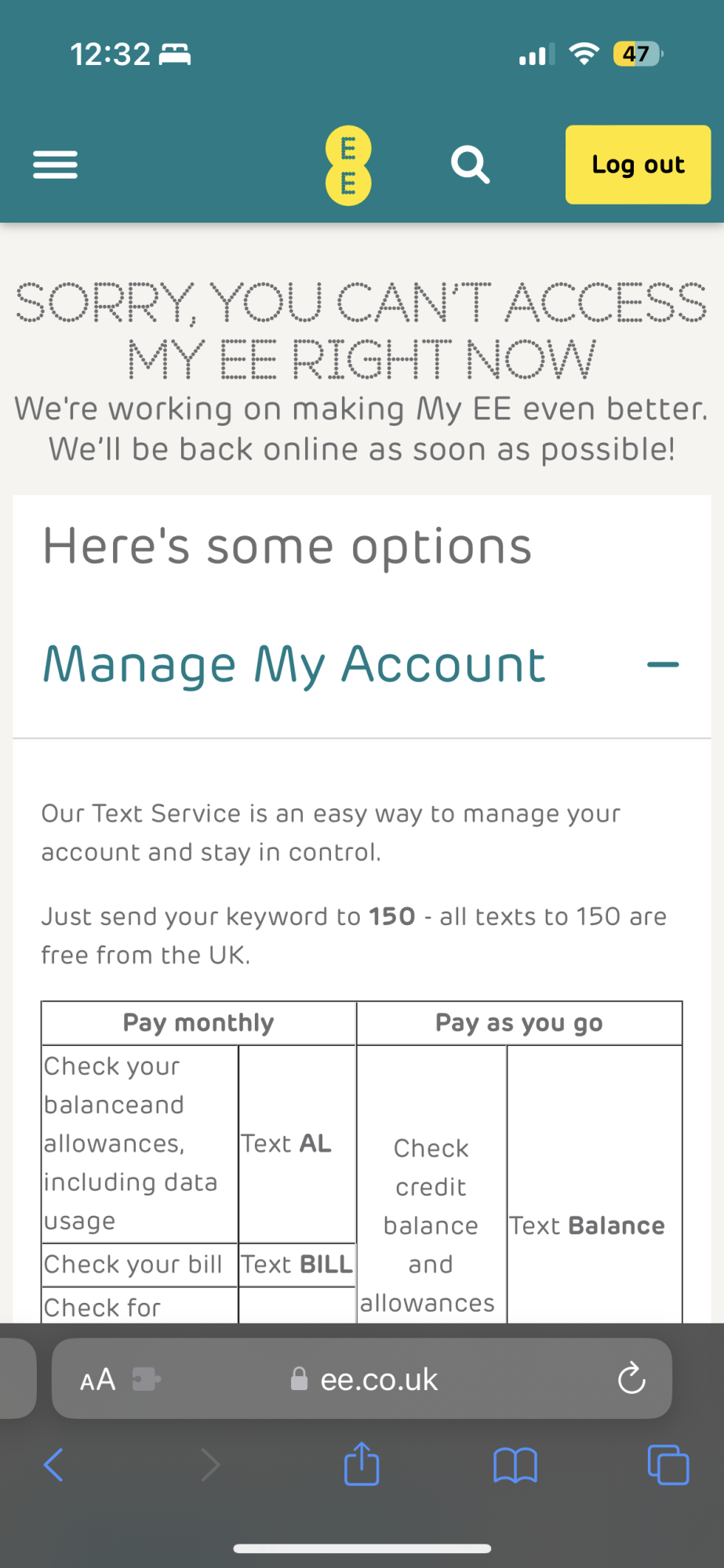Tap the Log out button
This screenshot has height=1568, width=724.
tap(638, 165)
